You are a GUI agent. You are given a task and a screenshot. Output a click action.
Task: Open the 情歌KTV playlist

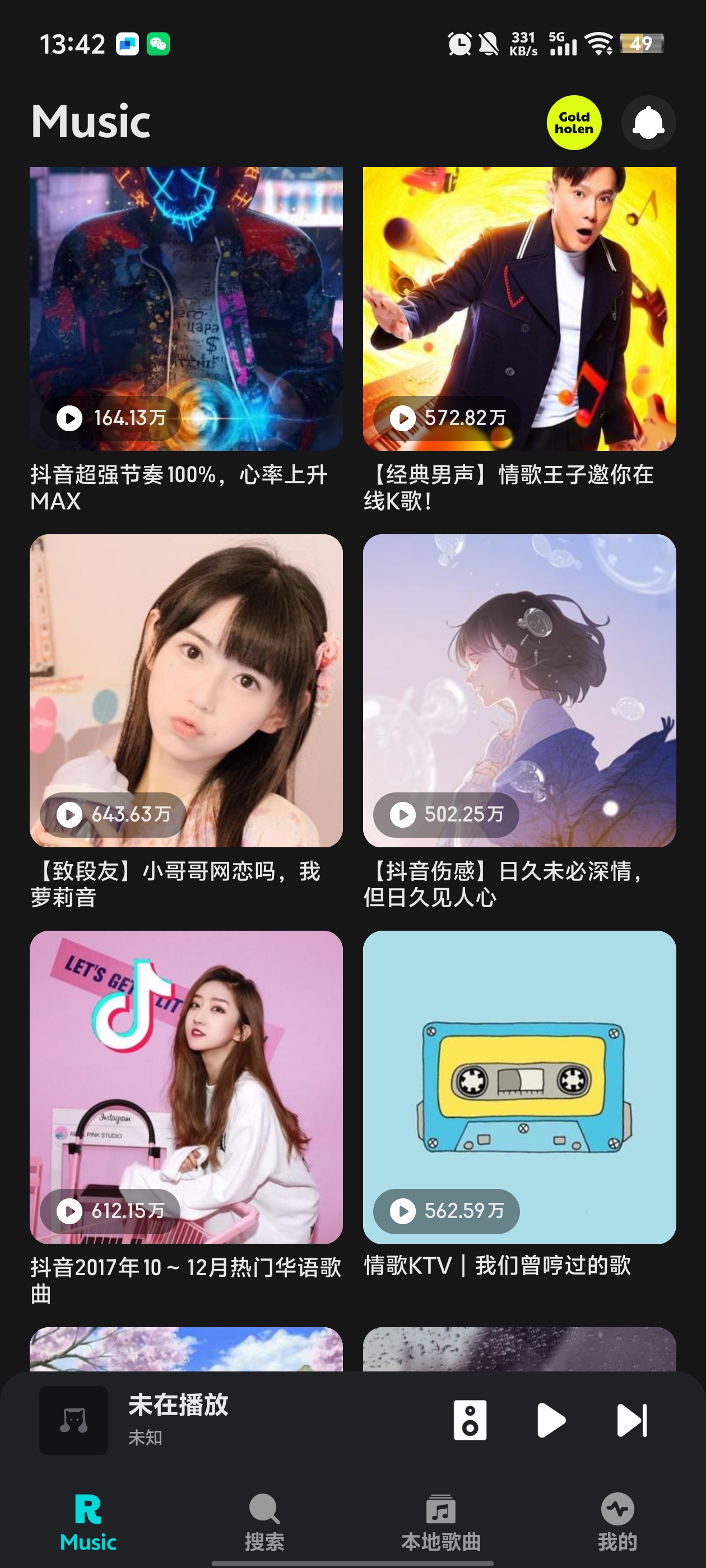[x=519, y=1086]
